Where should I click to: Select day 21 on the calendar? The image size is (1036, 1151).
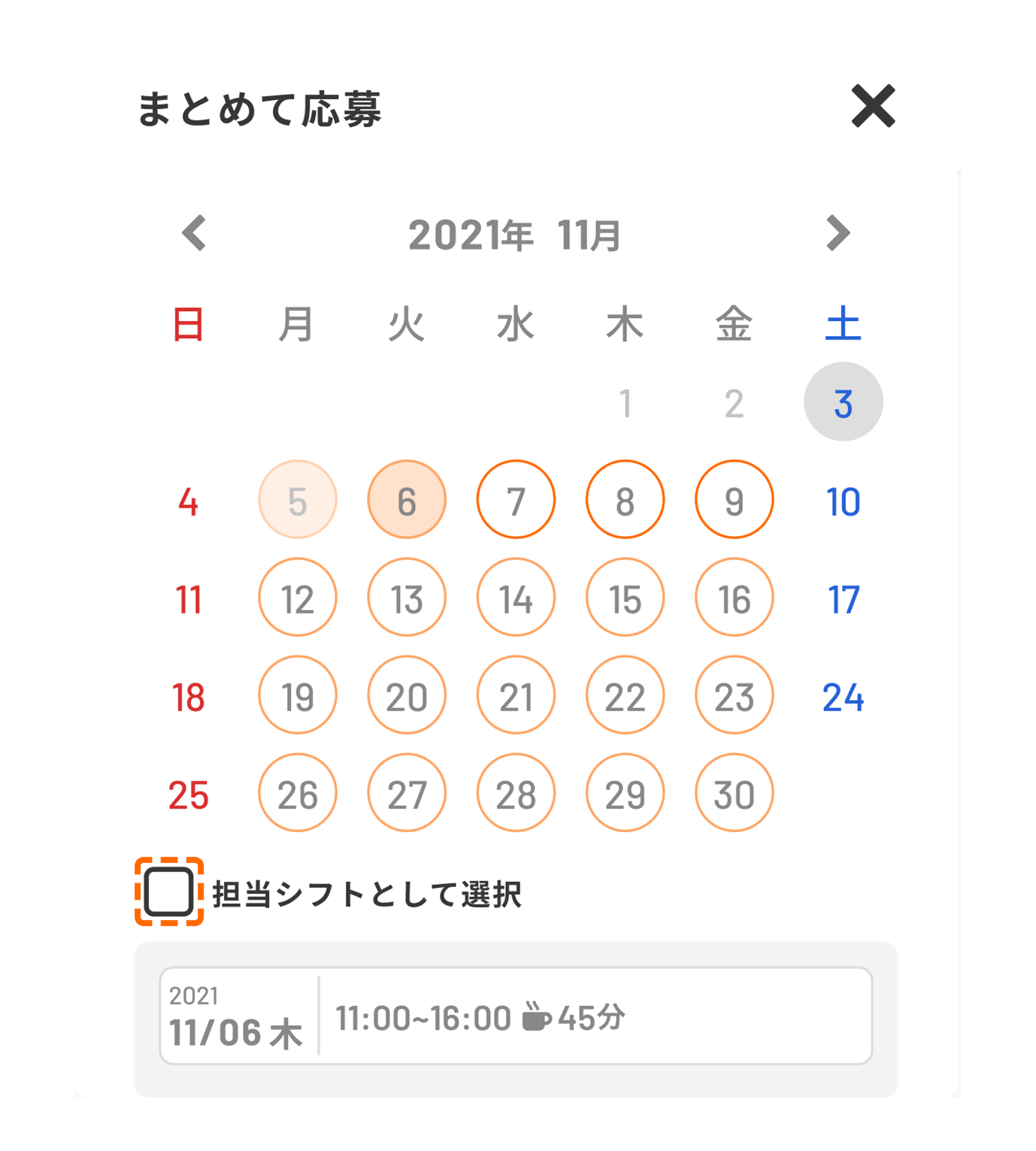[516, 695]
